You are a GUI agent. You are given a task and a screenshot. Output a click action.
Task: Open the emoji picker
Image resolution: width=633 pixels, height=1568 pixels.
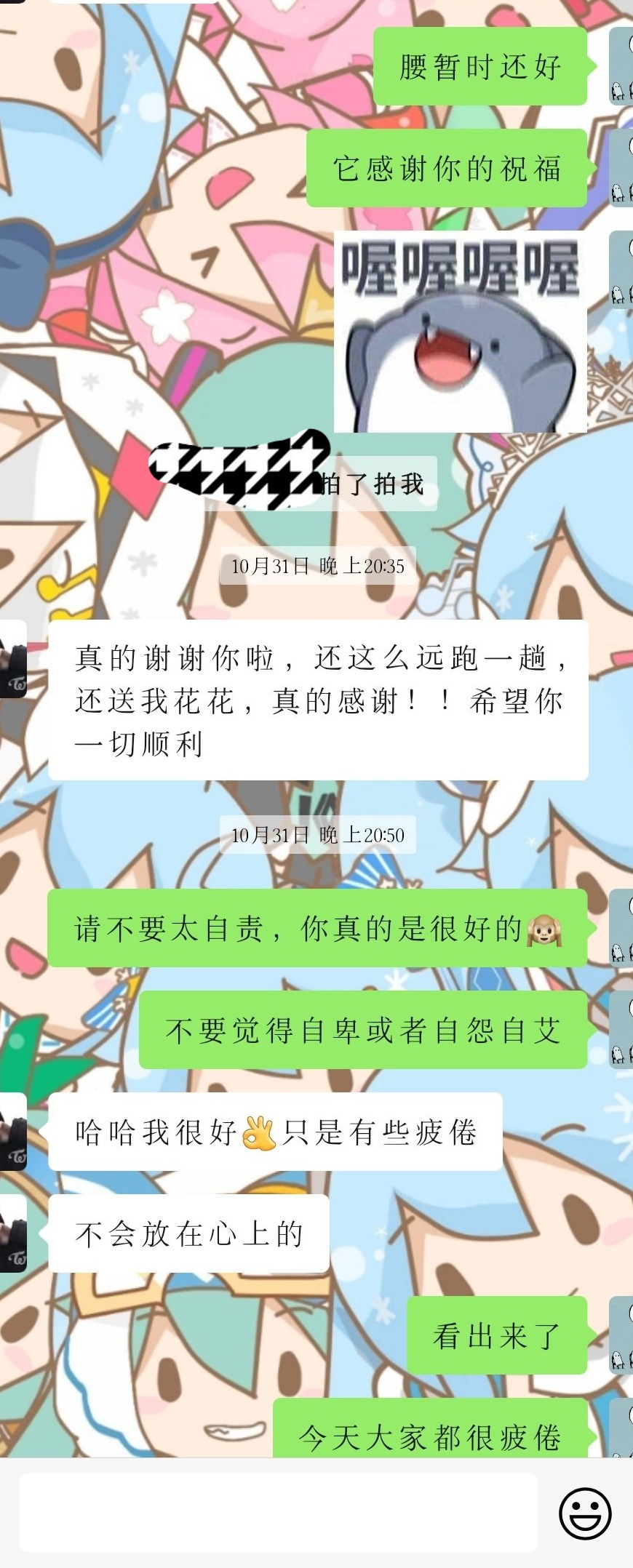point(584,1513)
